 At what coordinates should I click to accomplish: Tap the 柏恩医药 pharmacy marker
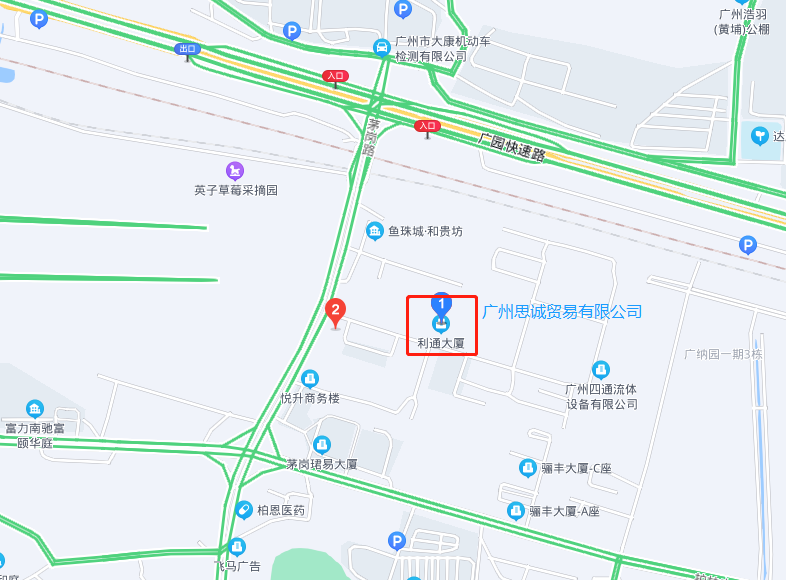coord(244,510)
